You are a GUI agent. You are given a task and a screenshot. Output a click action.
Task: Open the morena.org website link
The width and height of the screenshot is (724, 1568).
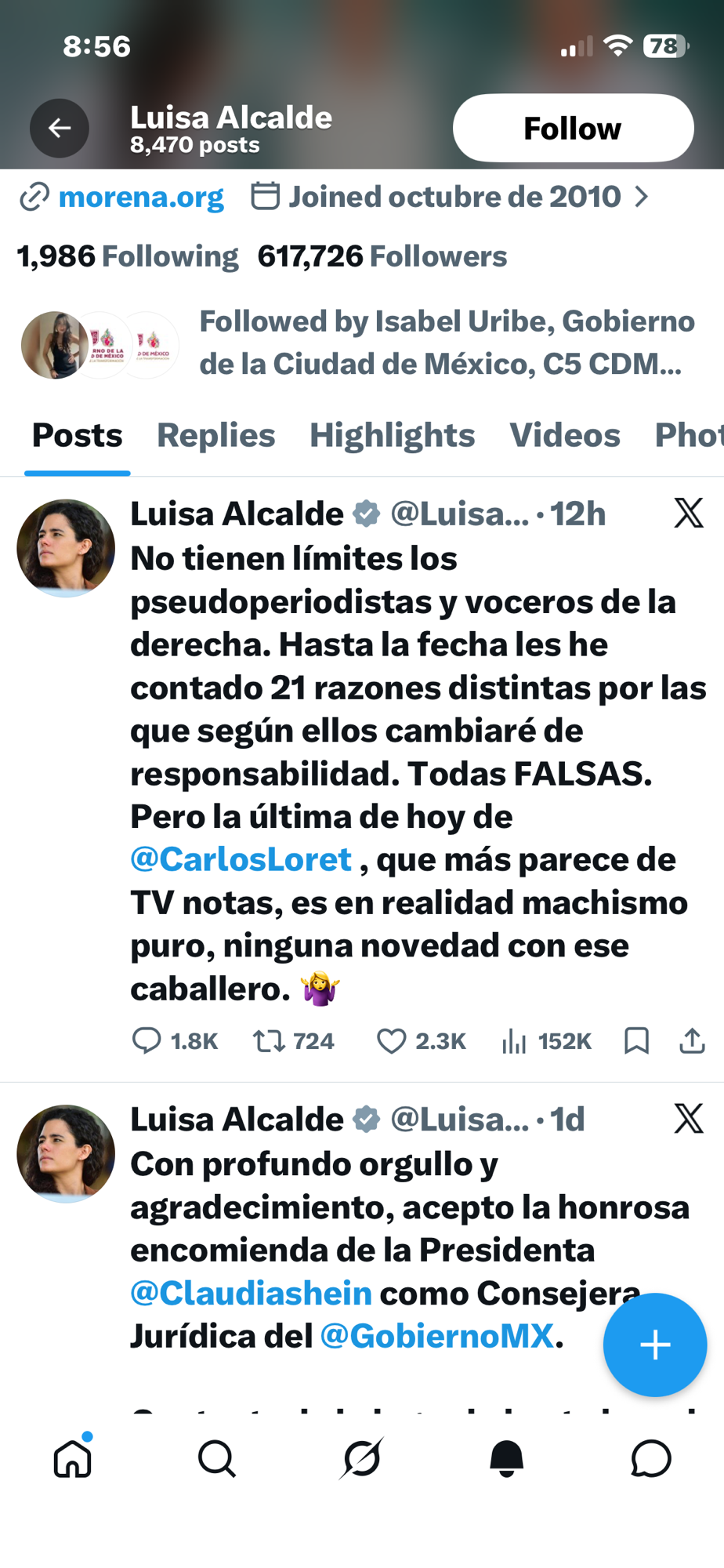[141, 197]
